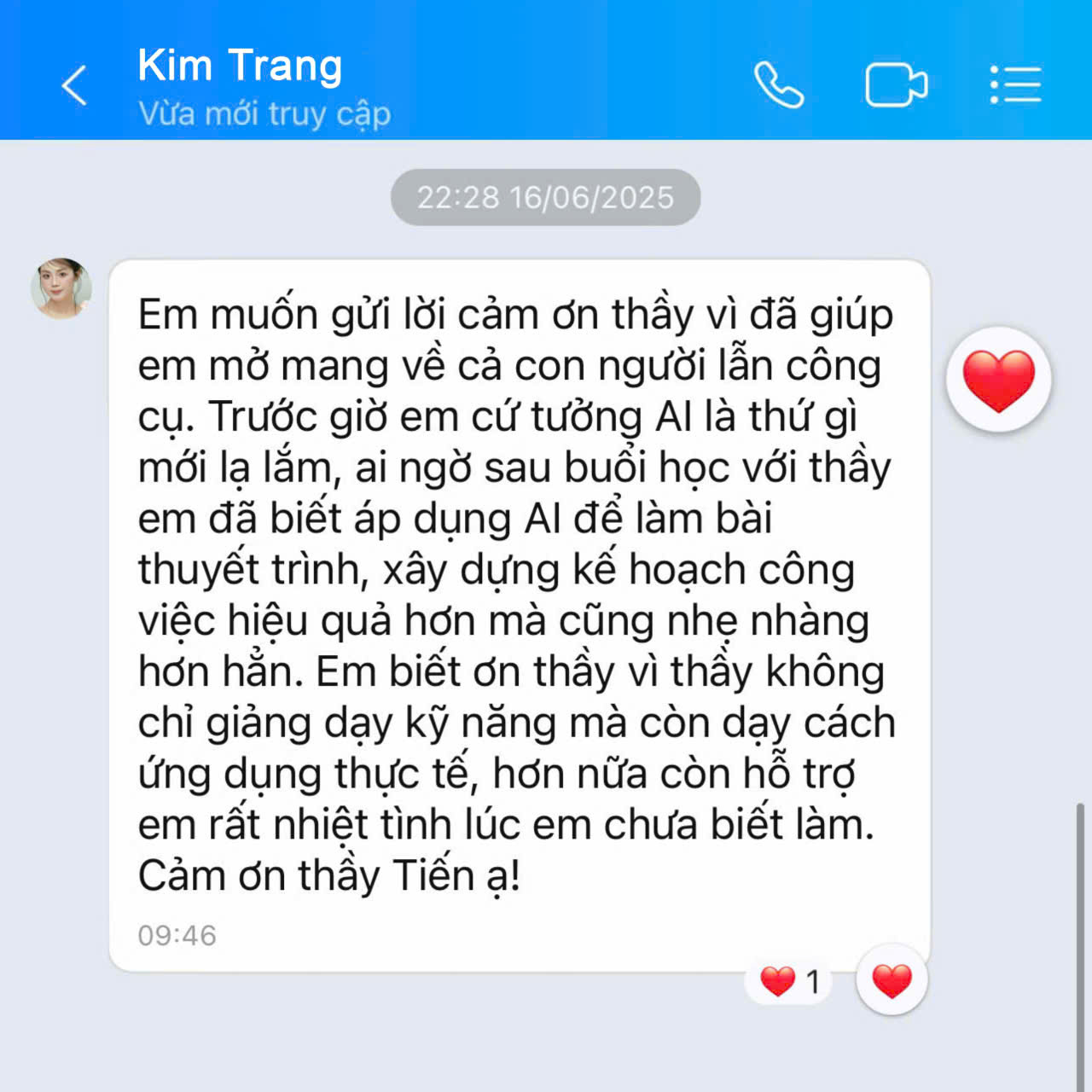1092x1092 pixels.
Task: Start a voice call with Kim Trang
Action: 779,85
